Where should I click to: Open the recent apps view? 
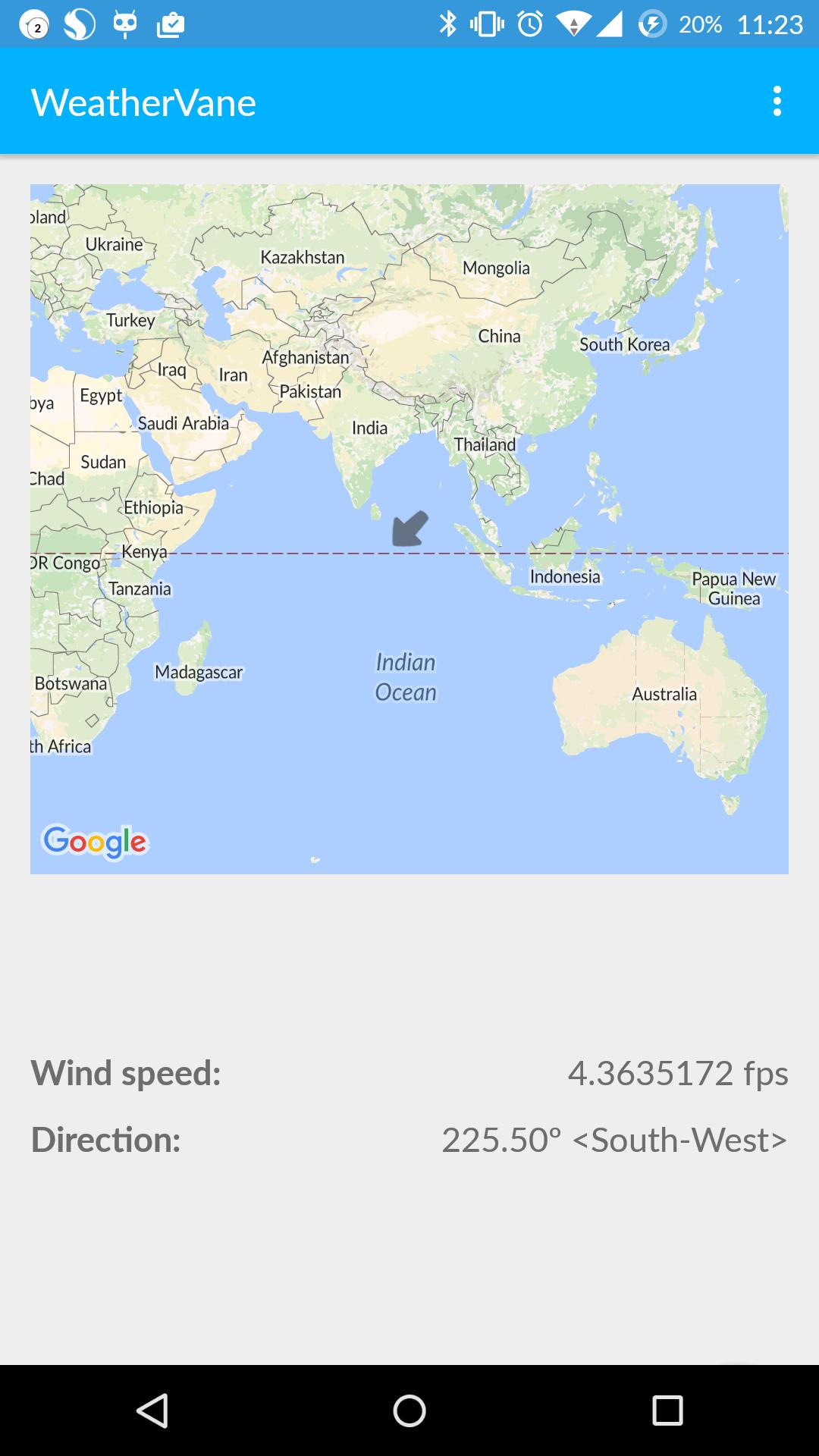(667, 1410)
